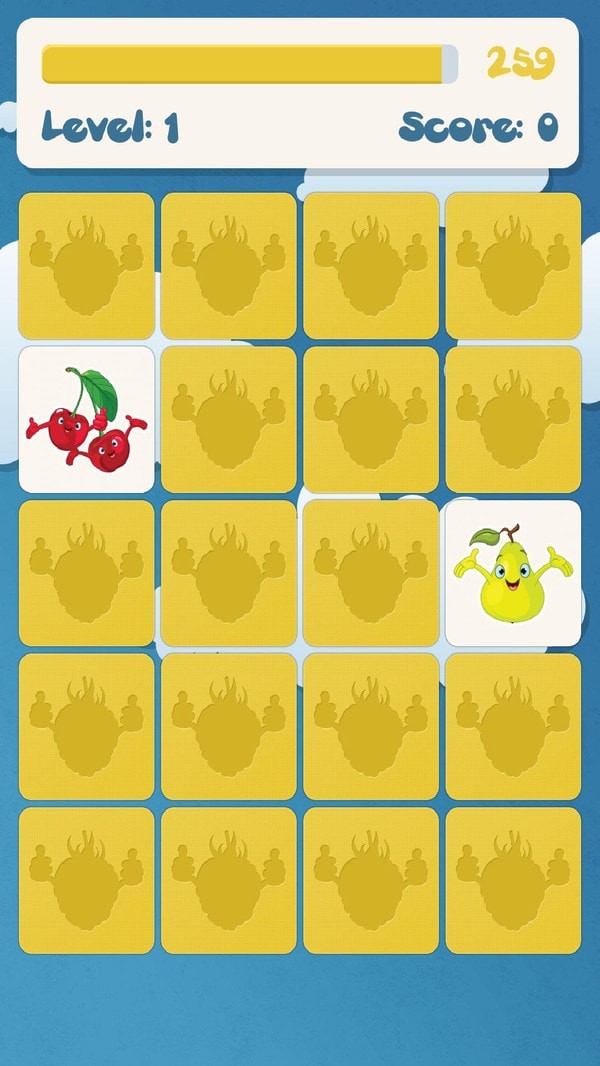Image resolution: width=600 pixels, height=1066 pixels.
Task: Select the revealed pear card
Action: (513, 573)
